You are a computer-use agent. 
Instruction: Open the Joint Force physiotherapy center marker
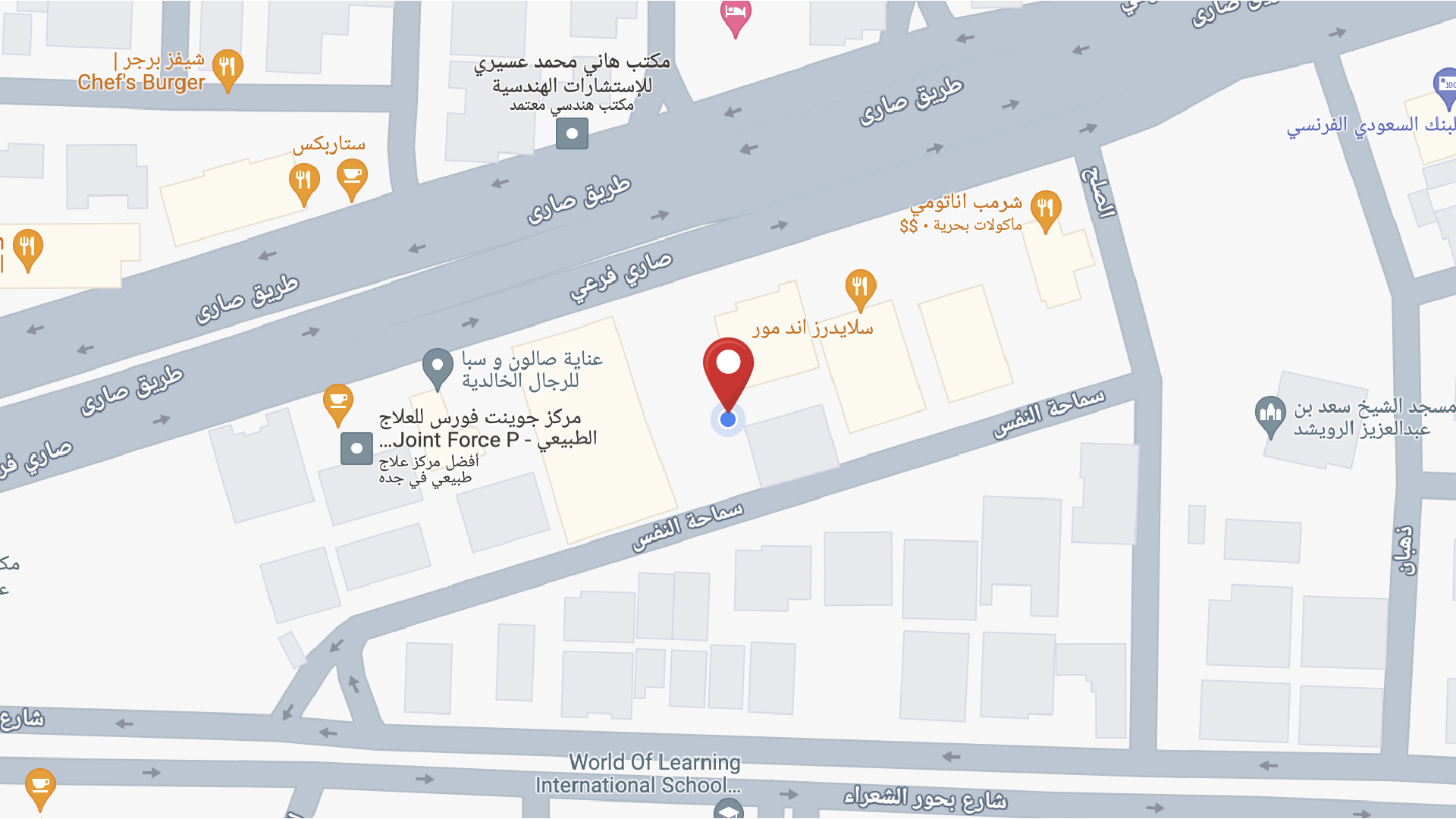(x=356, y=448)
